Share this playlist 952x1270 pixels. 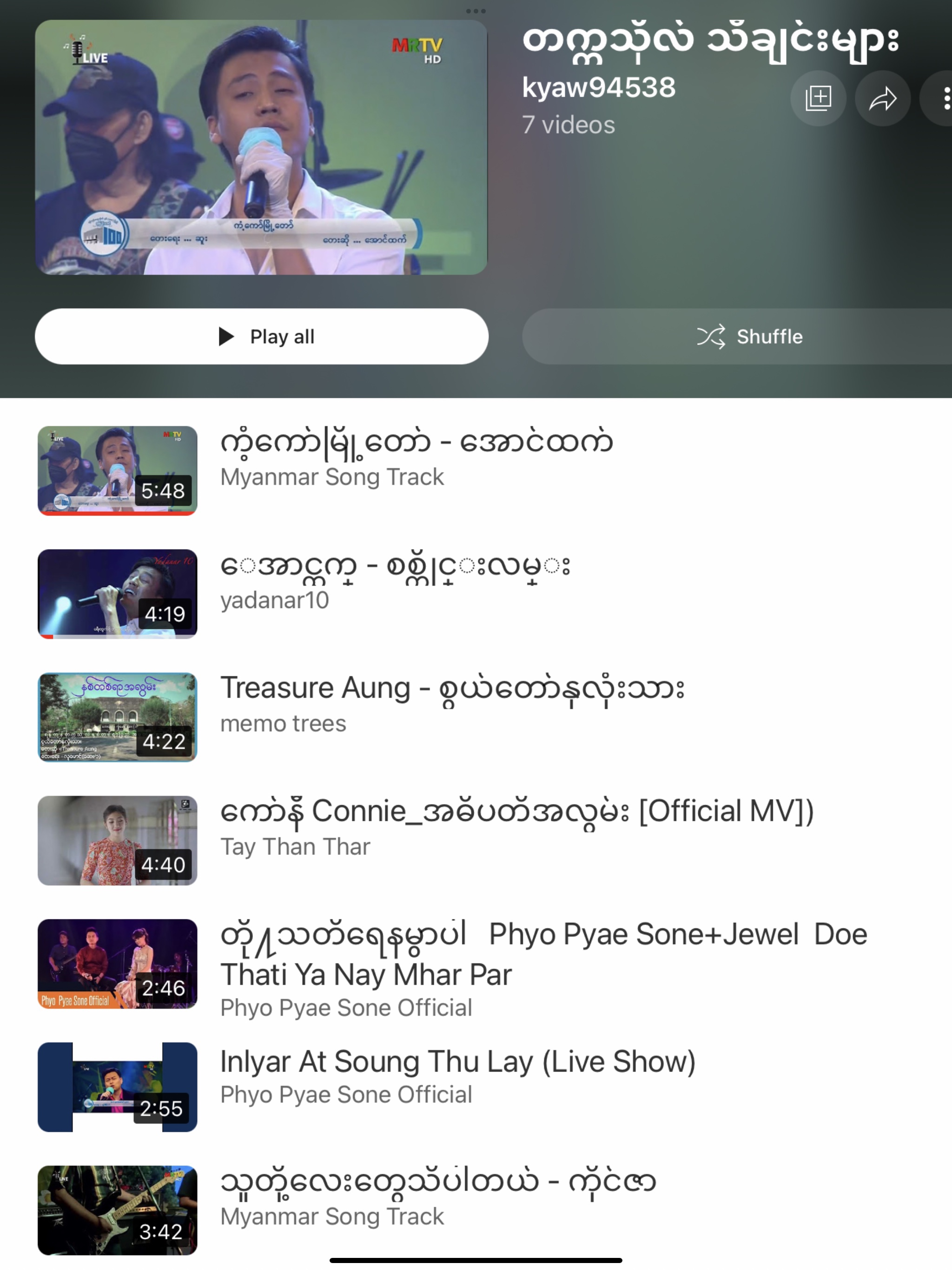[883, 98]
